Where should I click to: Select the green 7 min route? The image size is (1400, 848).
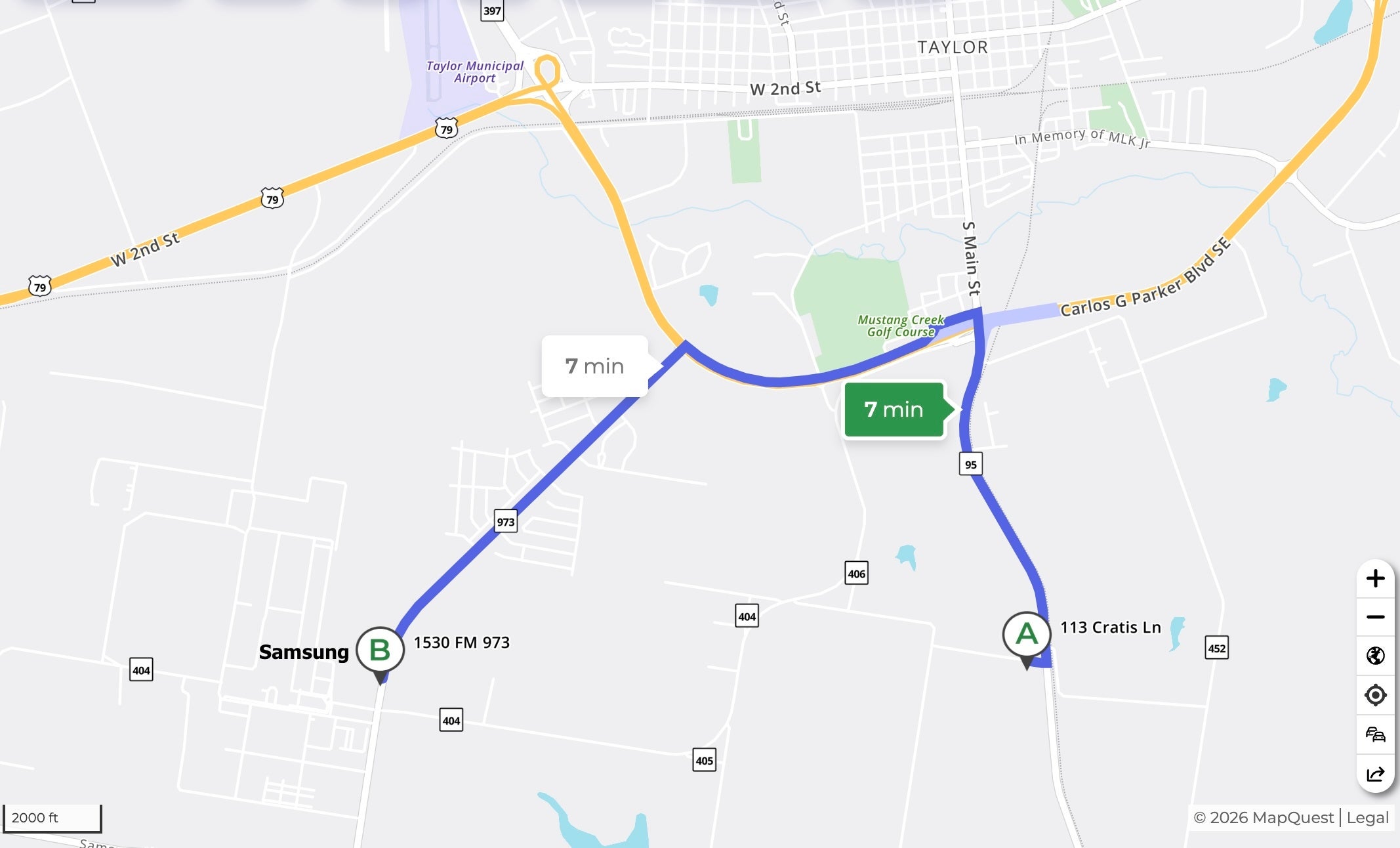894,410
